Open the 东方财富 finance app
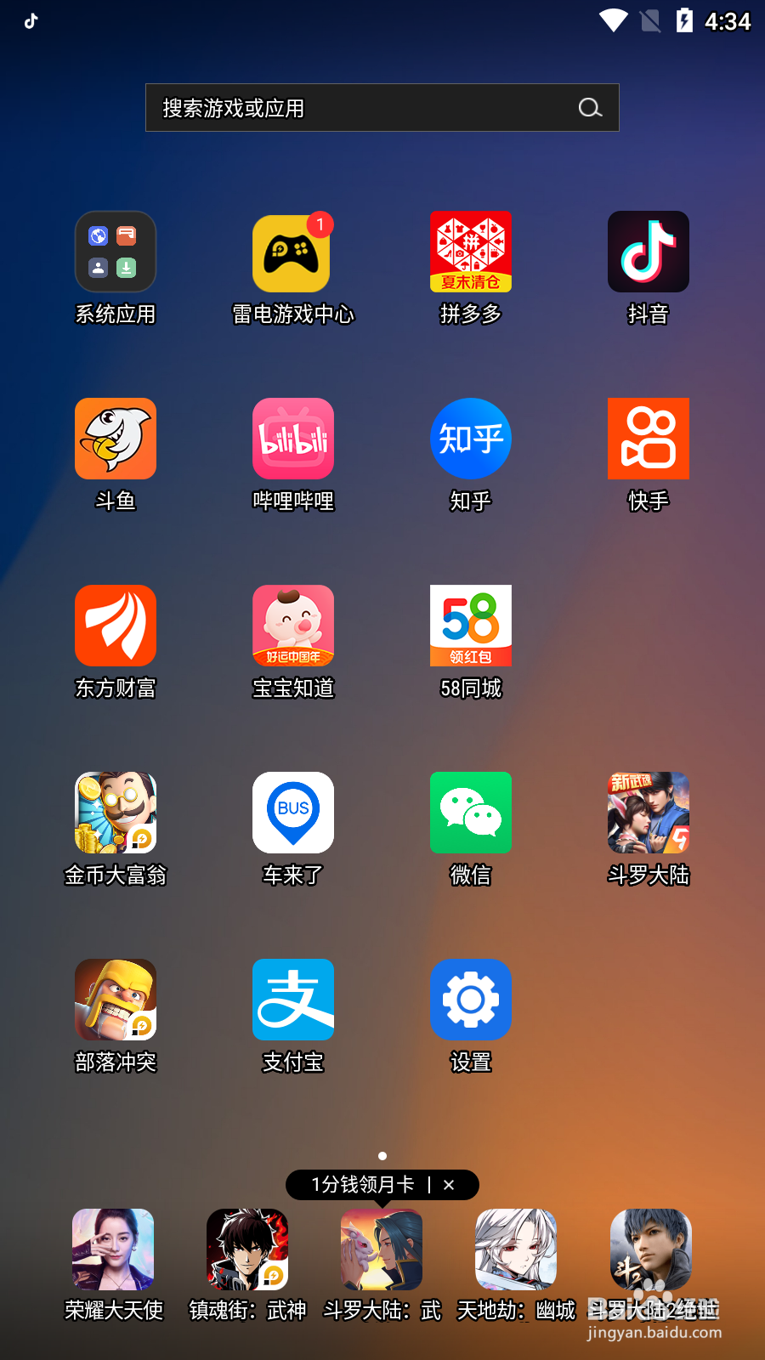 pos(115,625)
